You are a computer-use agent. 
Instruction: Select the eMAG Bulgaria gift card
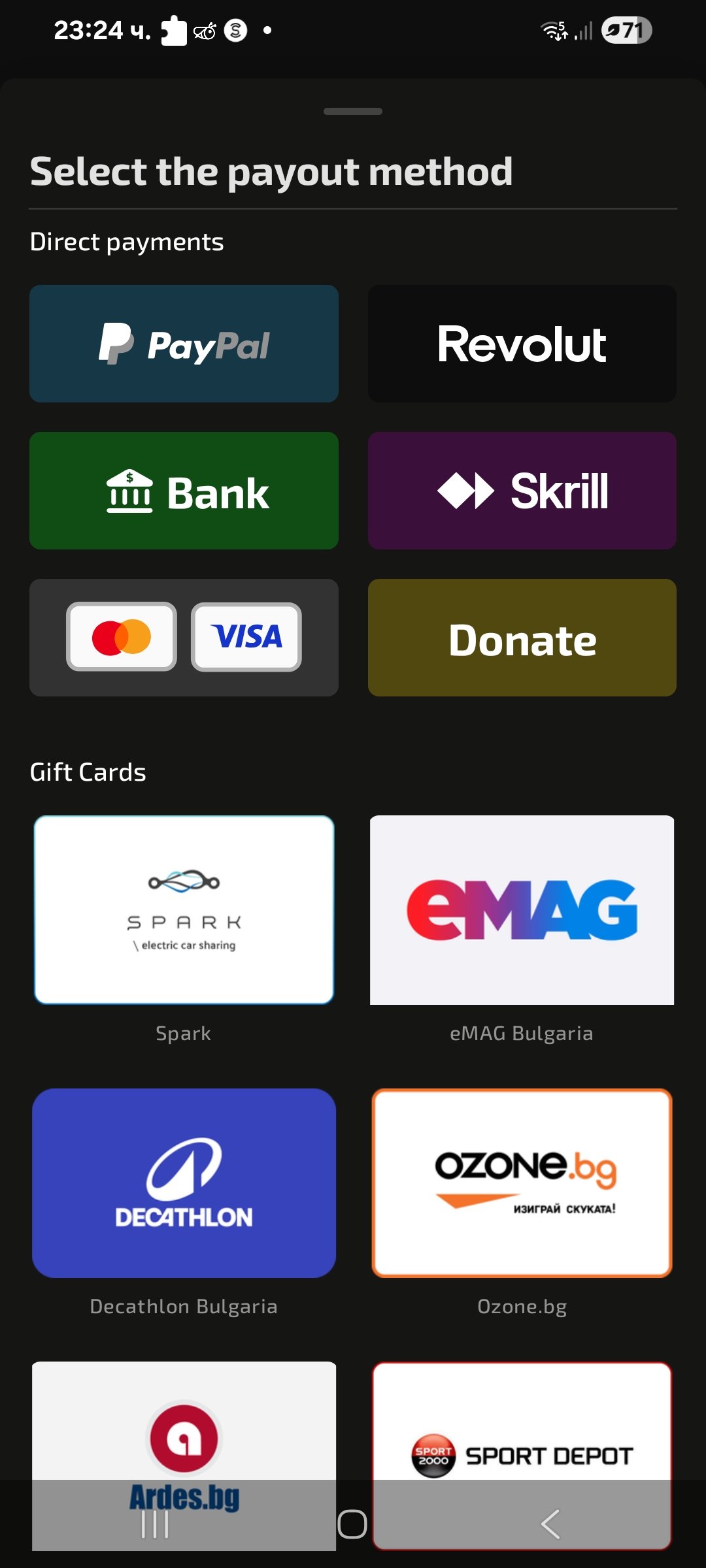tap(522, 909)
